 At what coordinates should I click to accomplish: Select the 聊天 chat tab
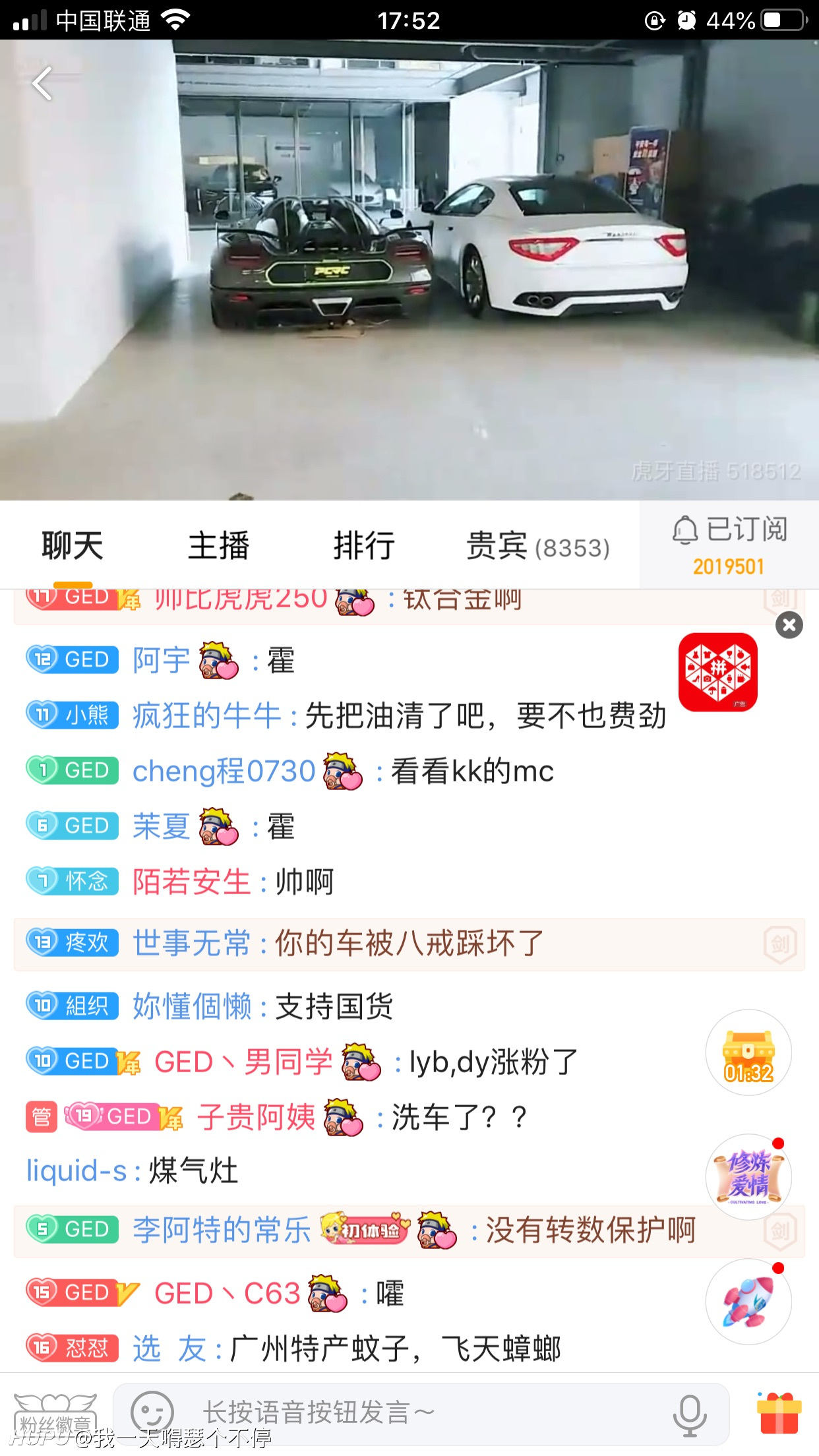pos(73,546)
